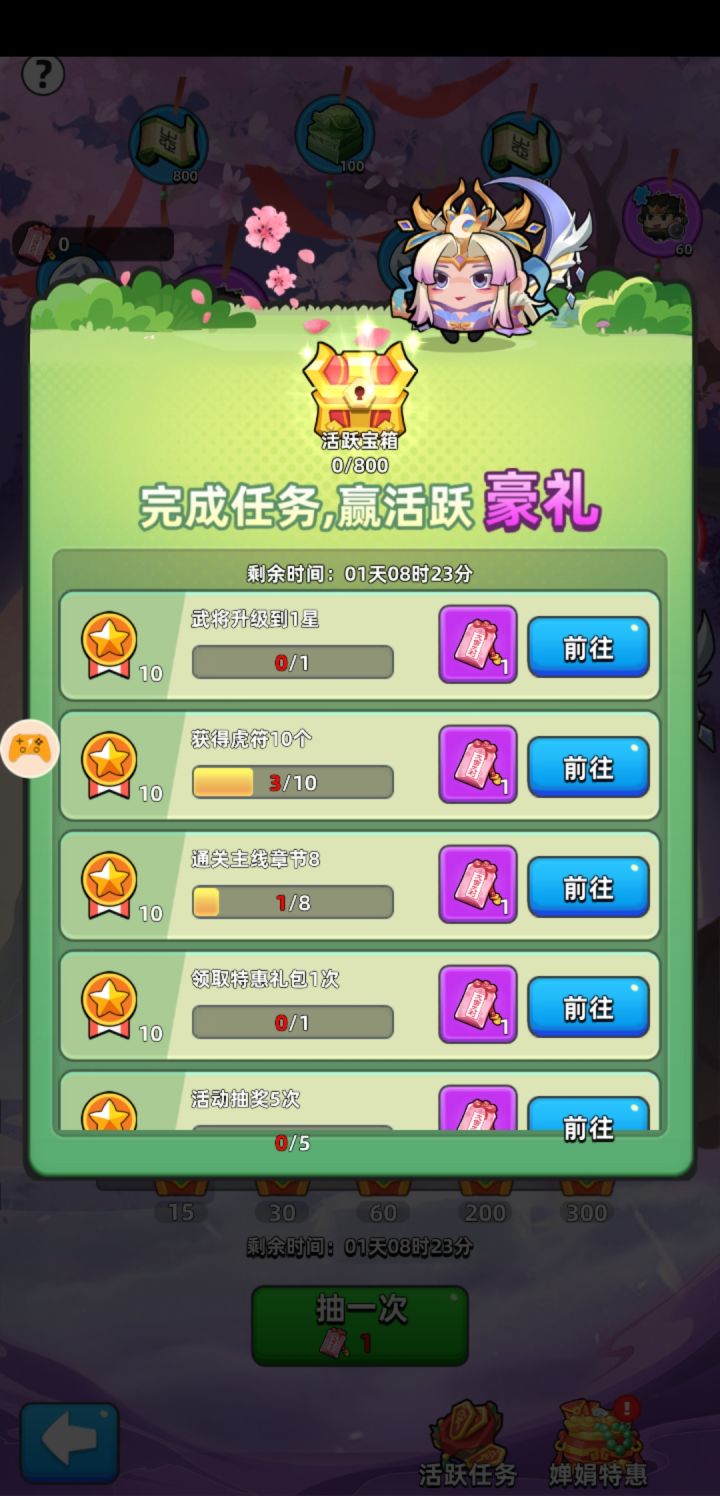Viewport: 720px width, 1496px height.
Task: Click the milestone chest above 300
Action: click(587, 1185)
